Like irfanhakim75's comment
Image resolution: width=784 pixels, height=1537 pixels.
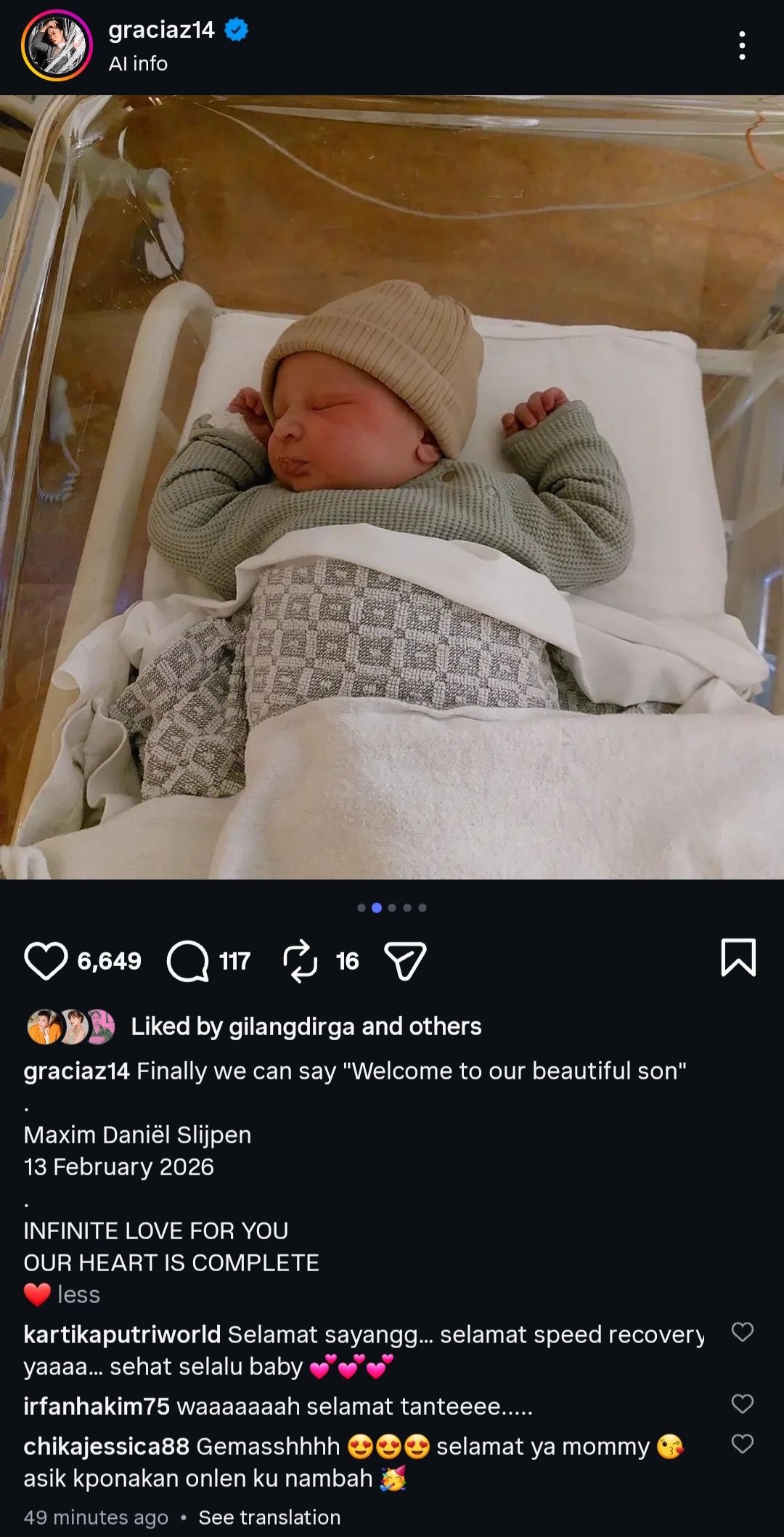(x=742, y=1403)
